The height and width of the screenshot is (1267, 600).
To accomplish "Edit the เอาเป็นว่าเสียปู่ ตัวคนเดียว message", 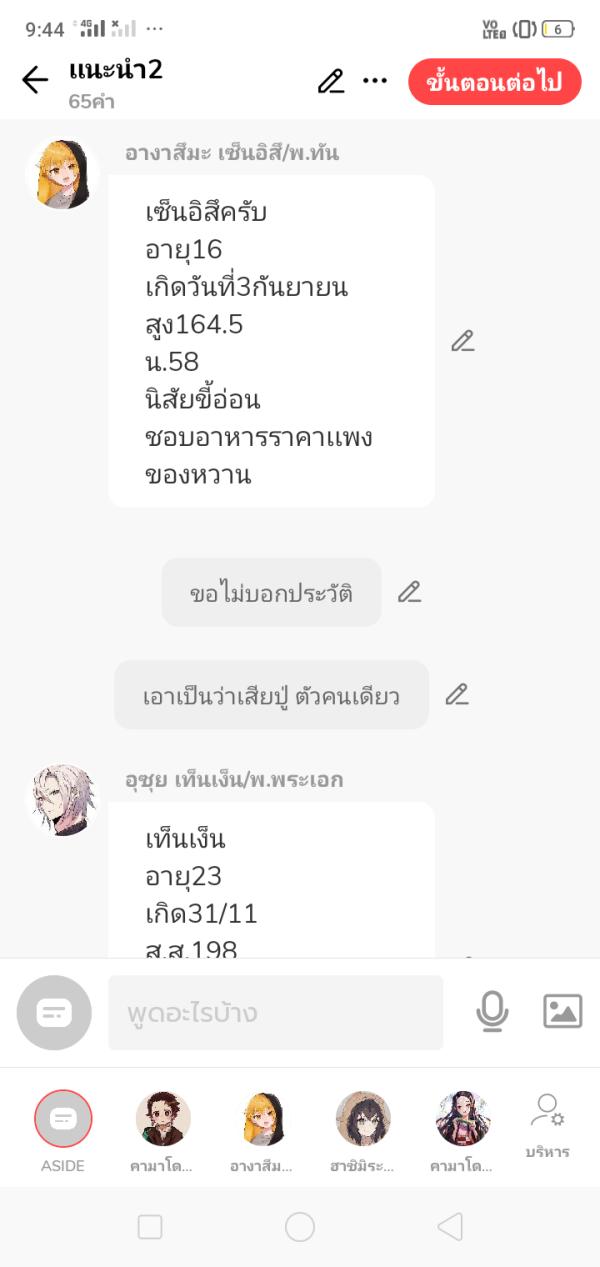I will pos(457,694).
